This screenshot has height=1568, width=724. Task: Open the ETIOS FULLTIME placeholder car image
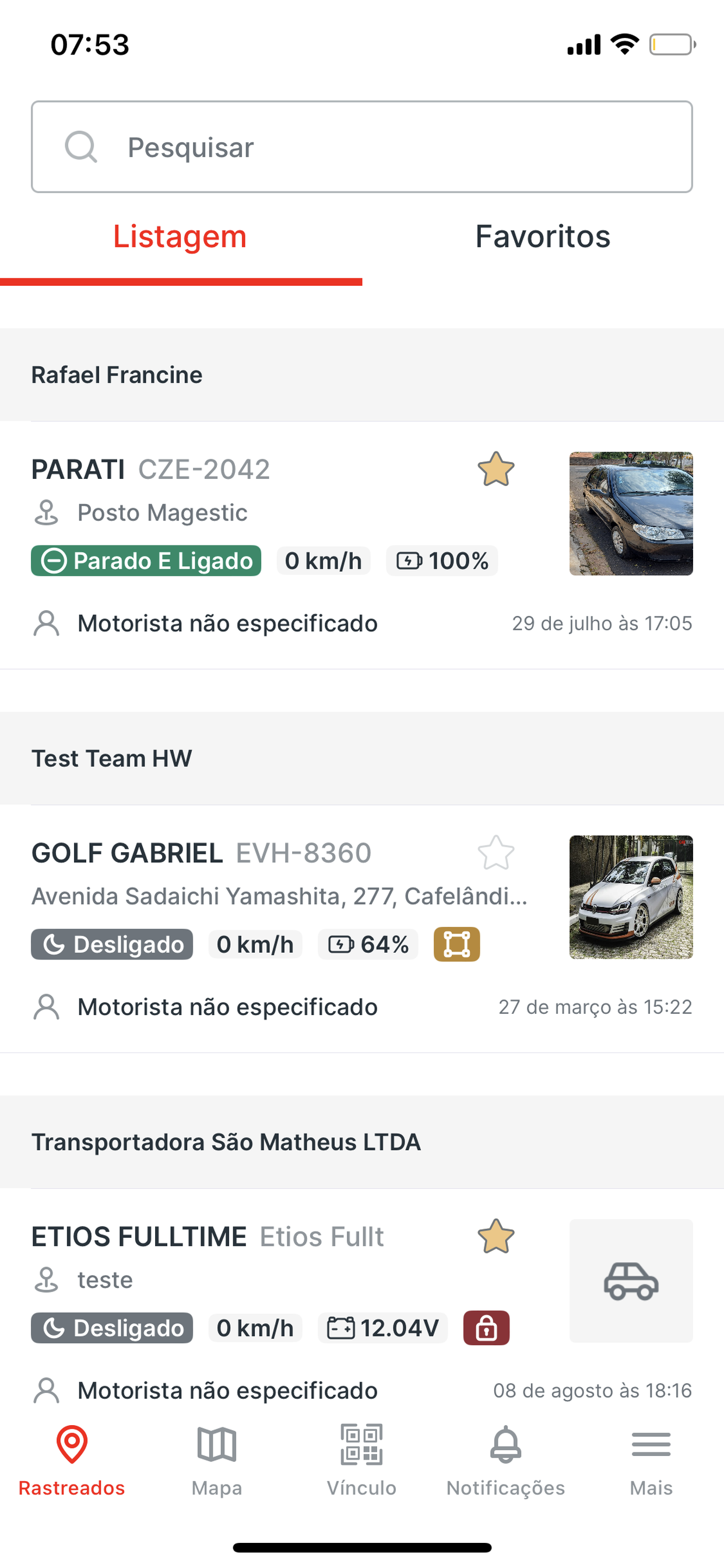tap(631, 1280)
